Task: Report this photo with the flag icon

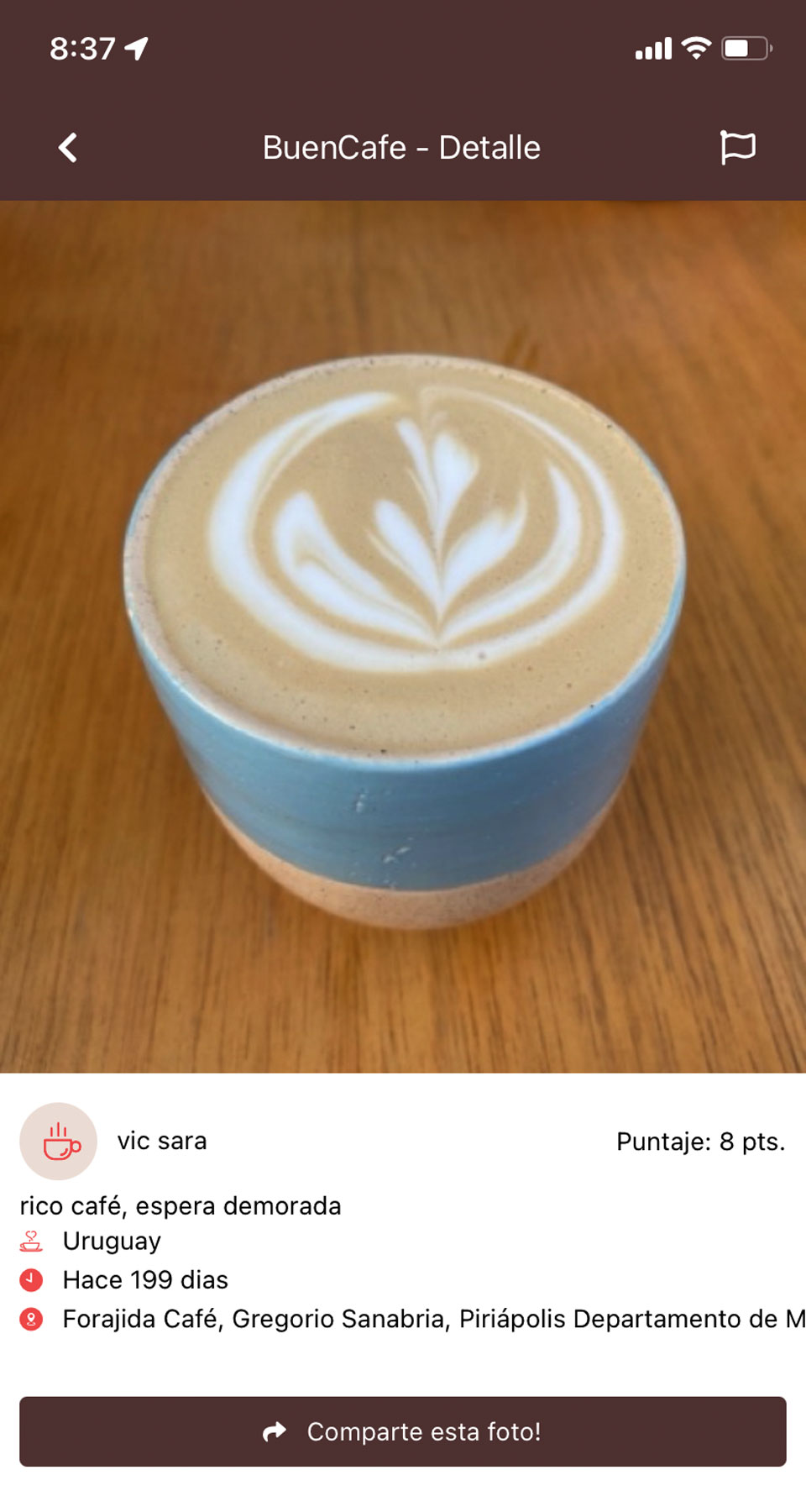Action: pyautogui.click(x=737, y=148)
